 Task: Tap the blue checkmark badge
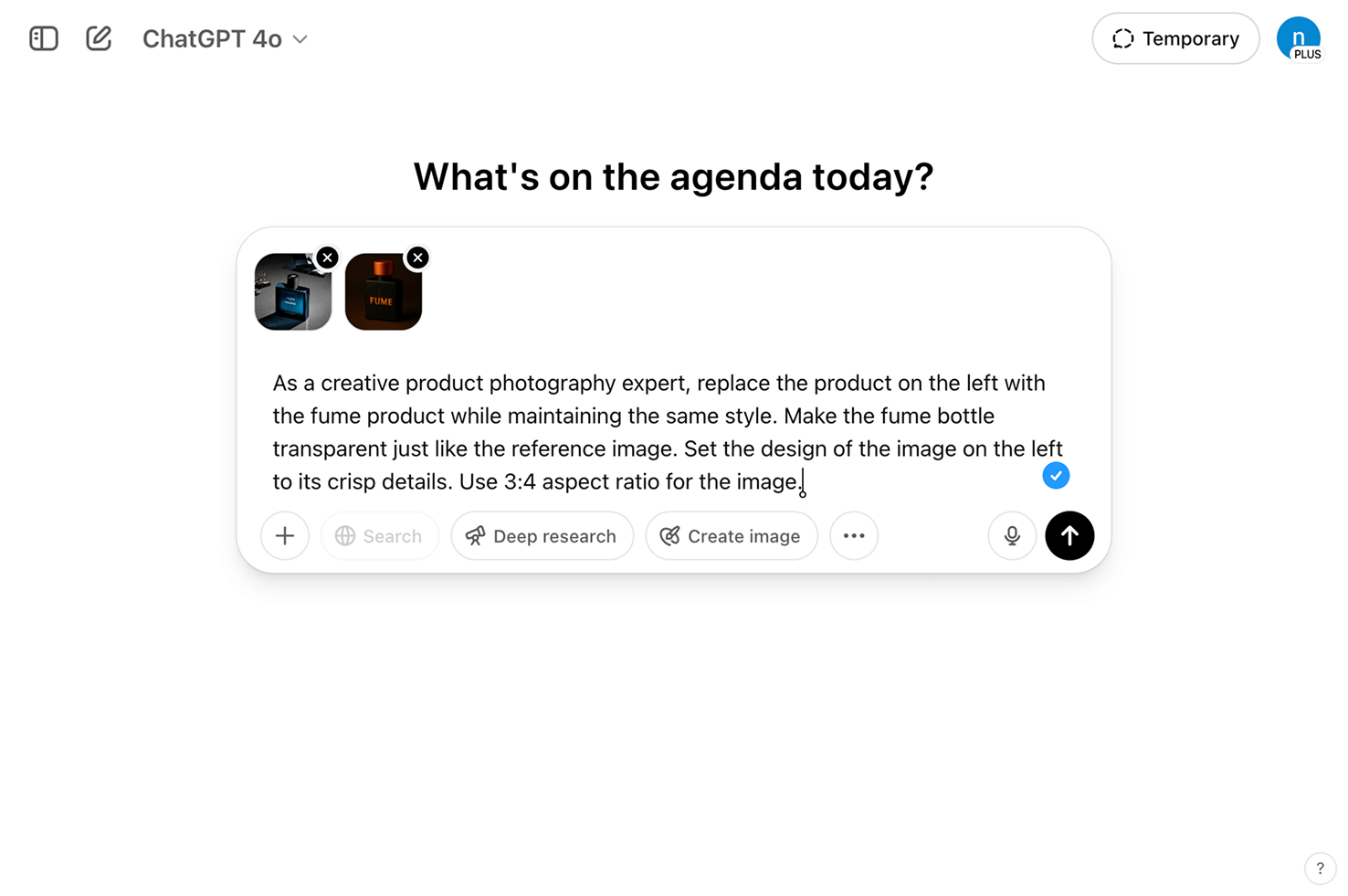click(1056, 476)
